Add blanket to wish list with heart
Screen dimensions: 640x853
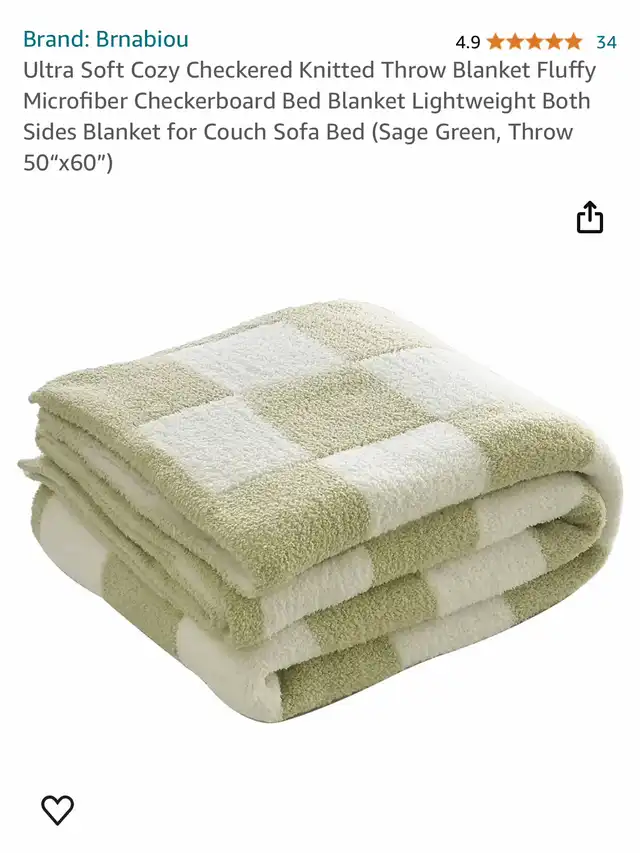pyautogui.click(x=57, y=809)
